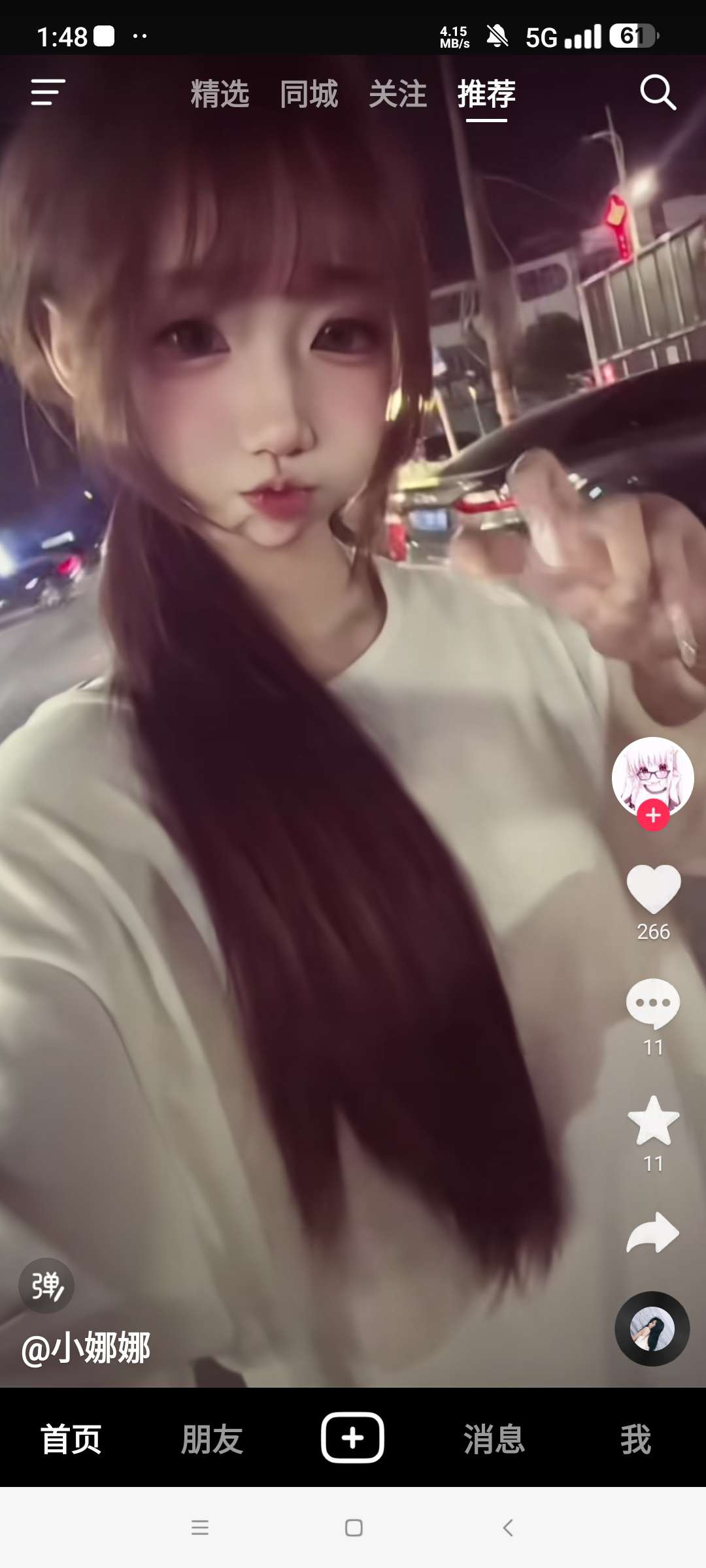Viewport: 706px width, 1568px height.
Task: Create a new post with the plus button
Action: tap(352, 1437)
